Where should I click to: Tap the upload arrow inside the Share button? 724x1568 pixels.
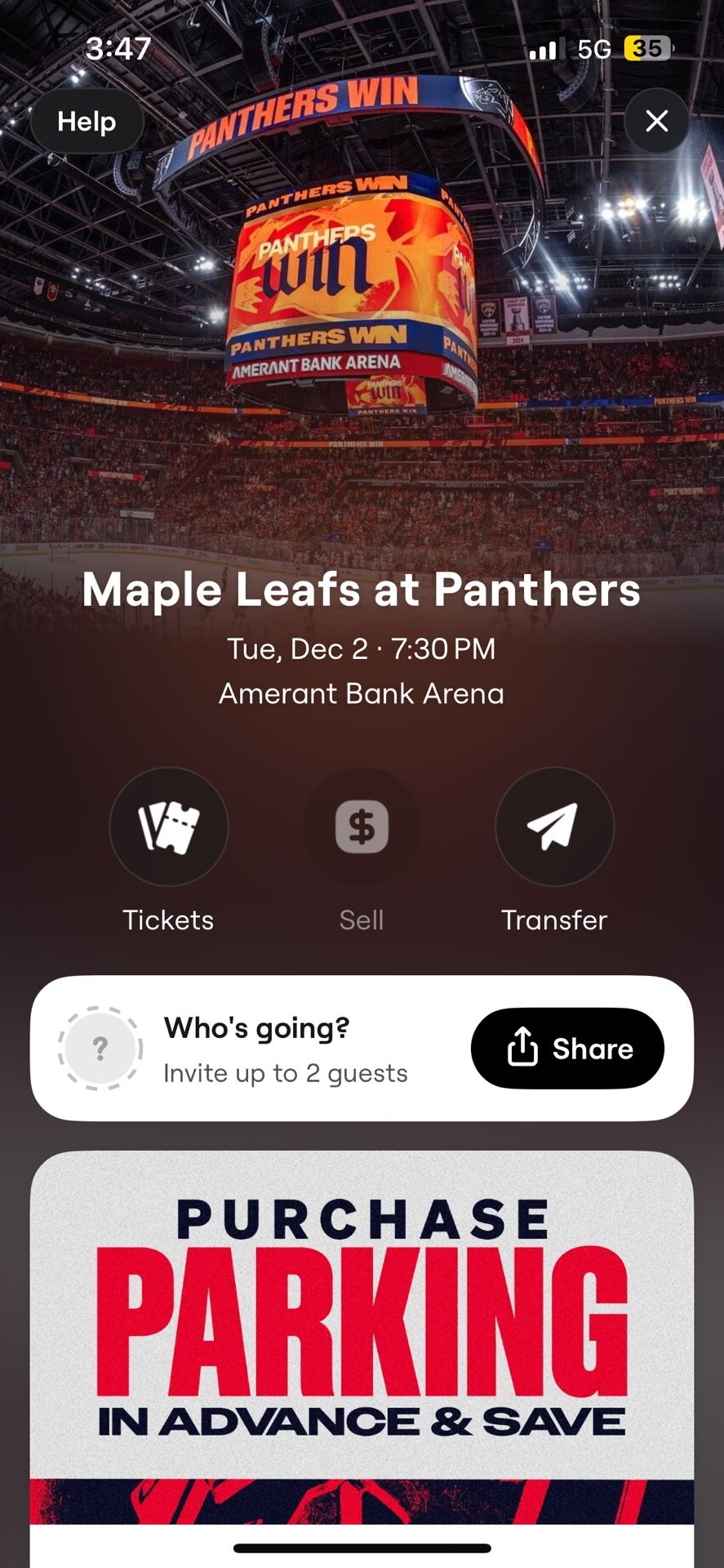point(523,1049)
